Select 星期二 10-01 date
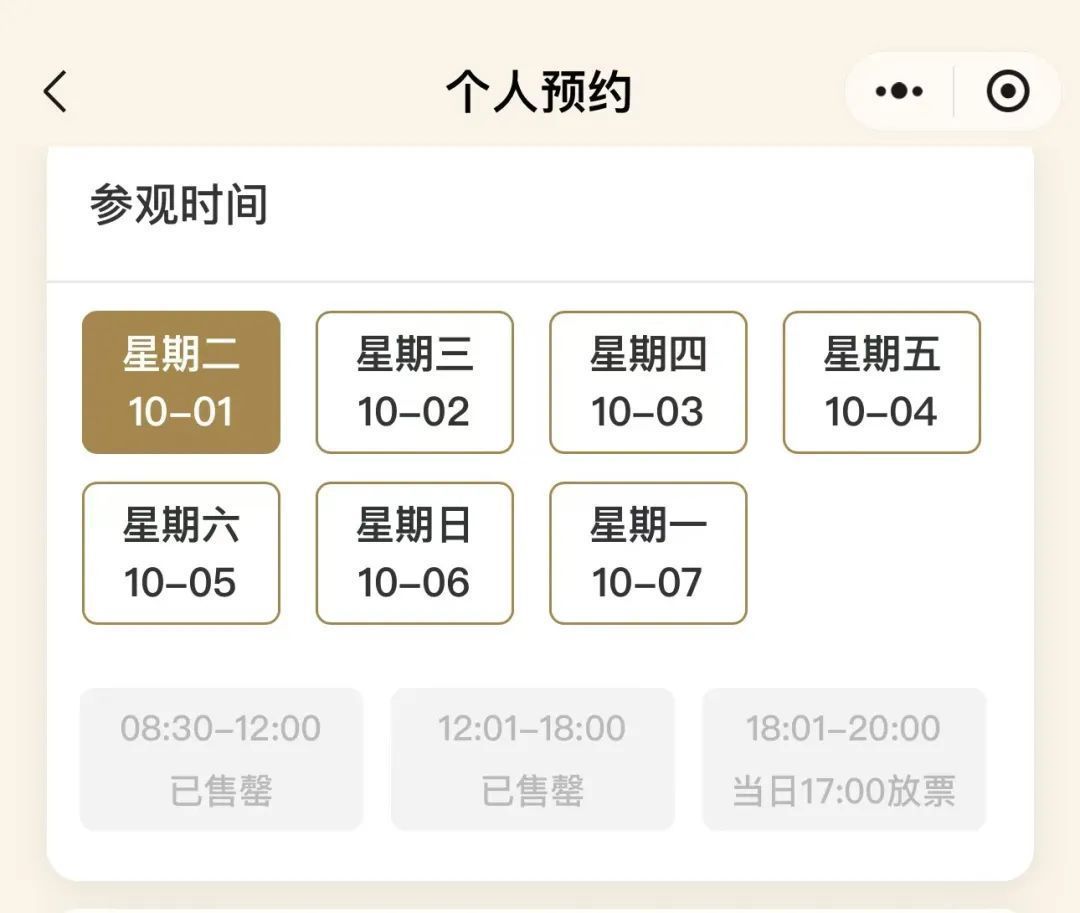Image resolution: width=1080 pixels, height=913 pixels. click(181, 382)
